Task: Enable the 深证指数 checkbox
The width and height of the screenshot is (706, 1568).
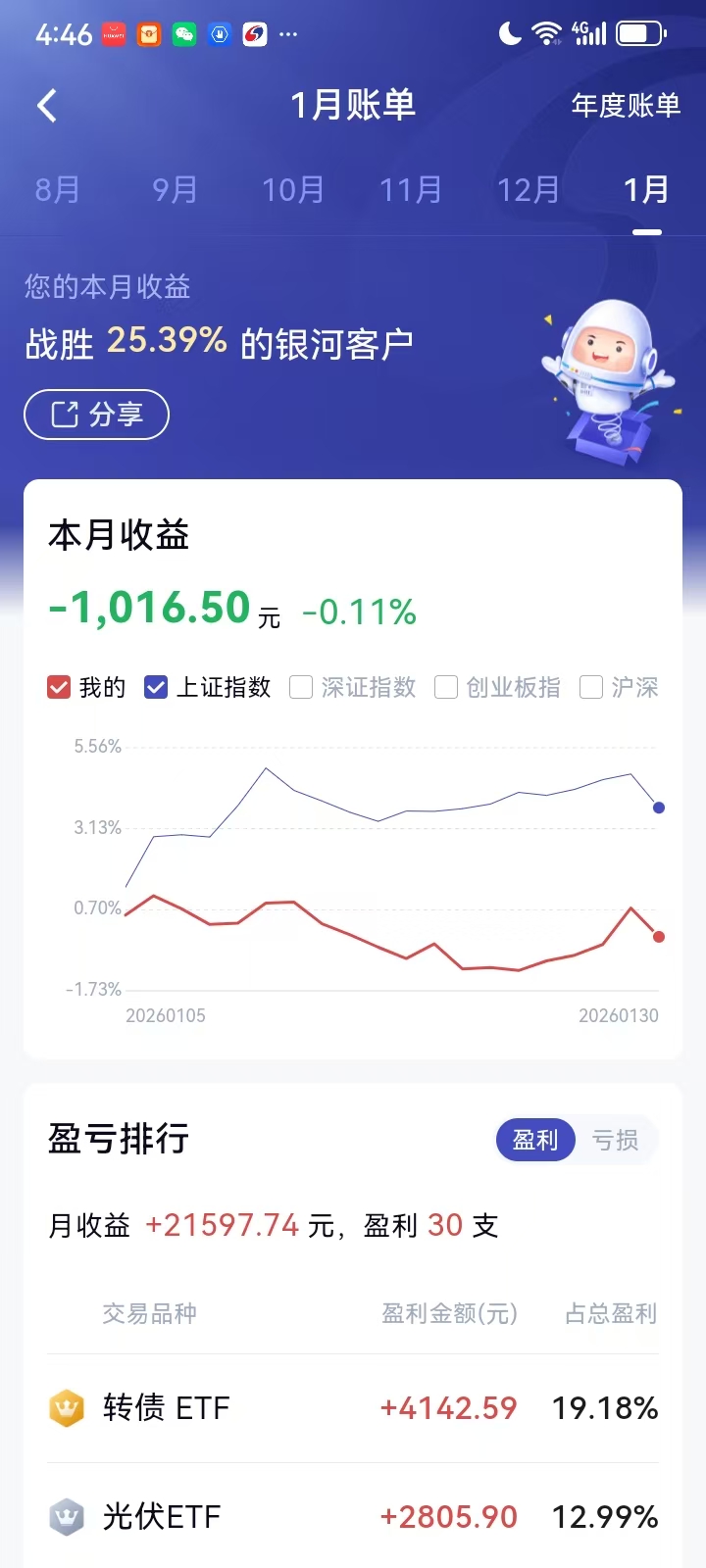Action: pos(301,687)
